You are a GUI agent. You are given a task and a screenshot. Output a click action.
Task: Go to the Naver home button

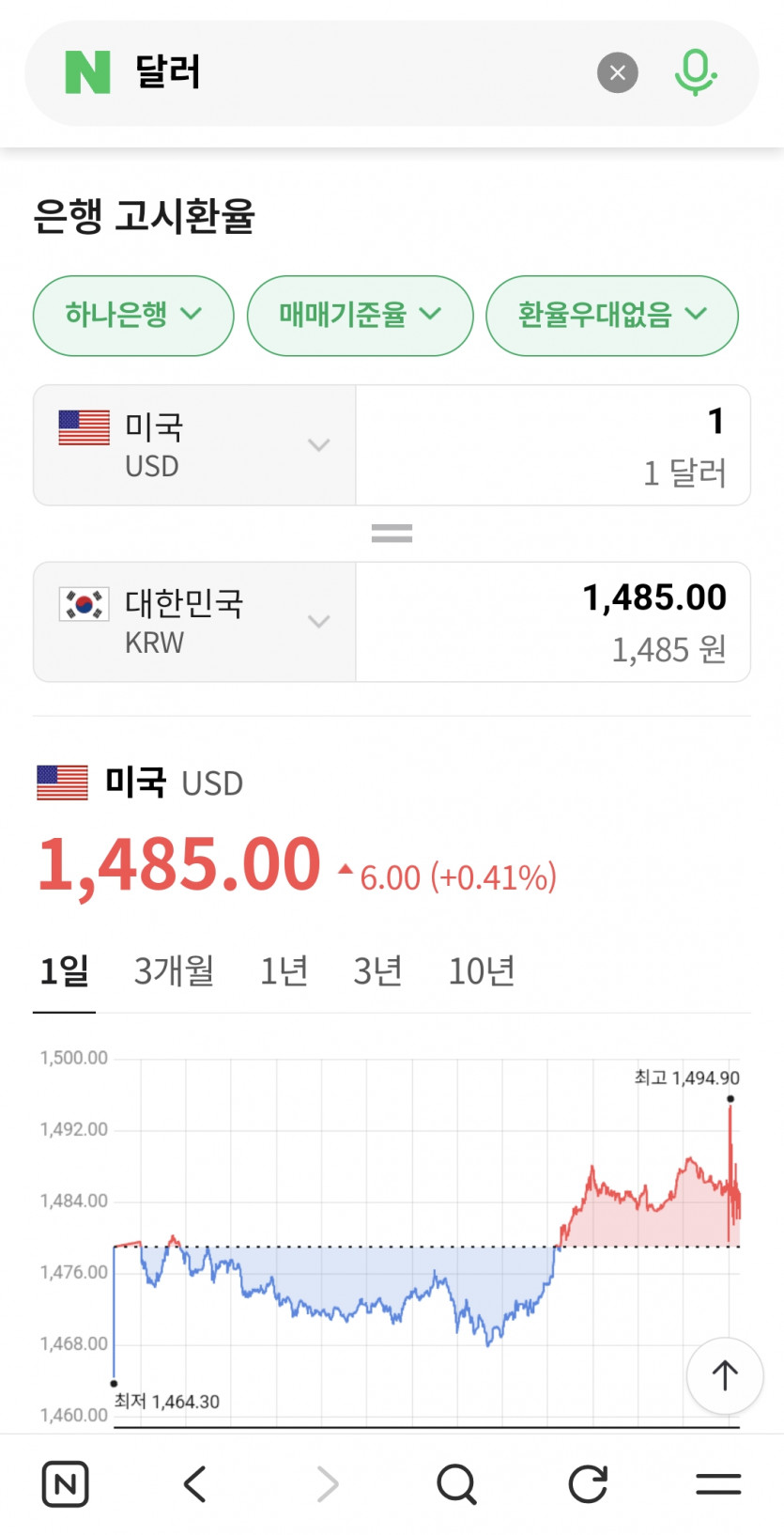[x=66, y=1484]
